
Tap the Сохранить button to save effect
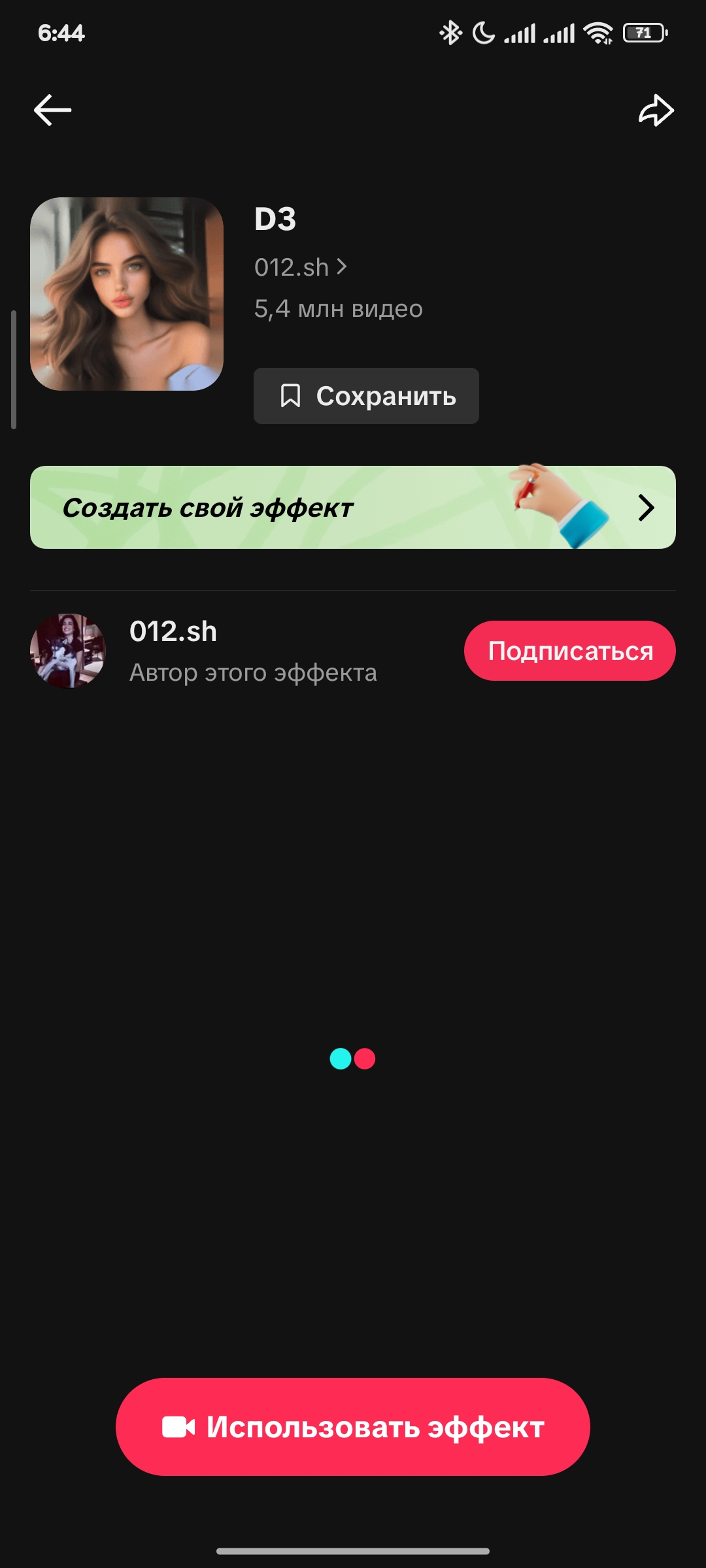tap(366, 396)
